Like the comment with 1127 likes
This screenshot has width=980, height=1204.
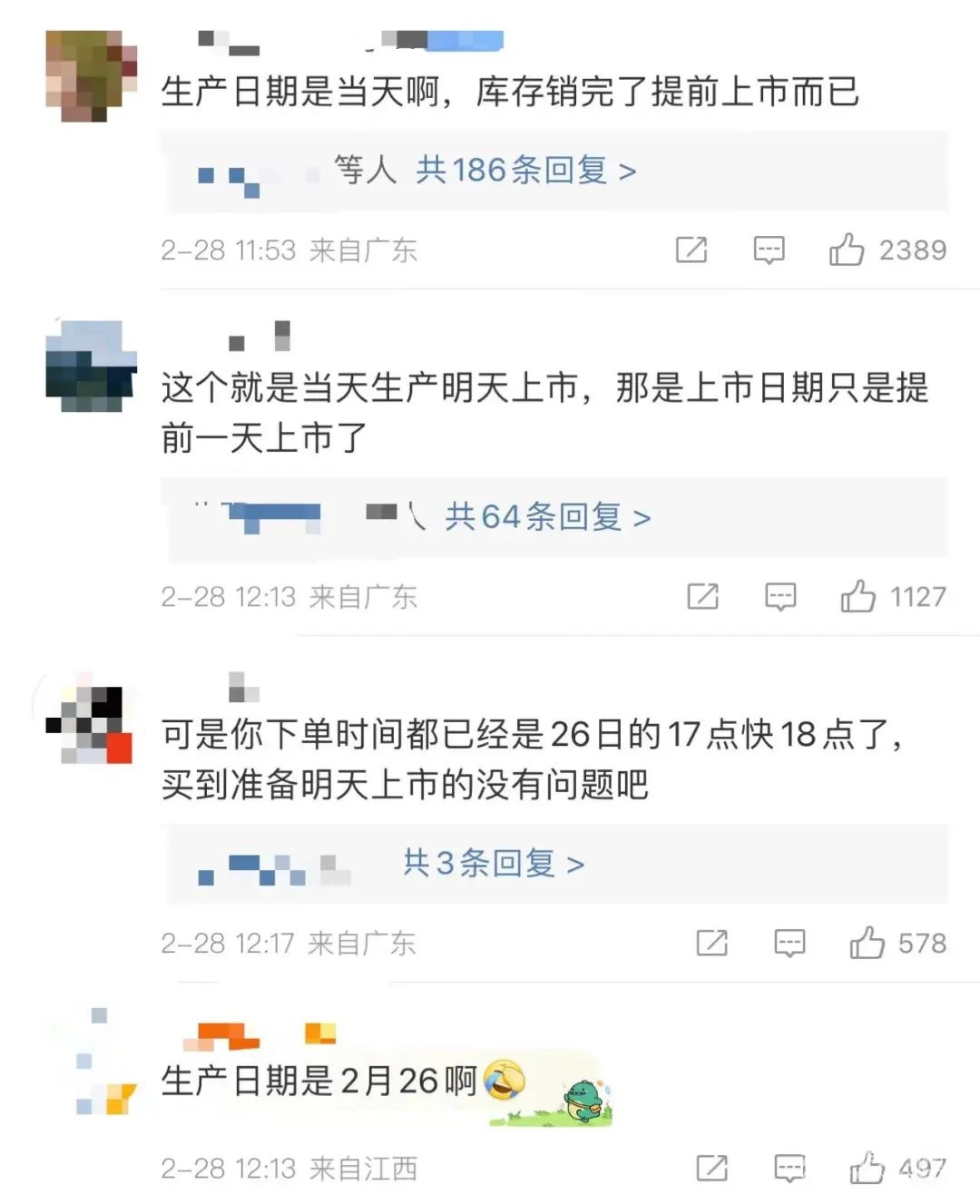pyautogui.click(x=858, y=596)
